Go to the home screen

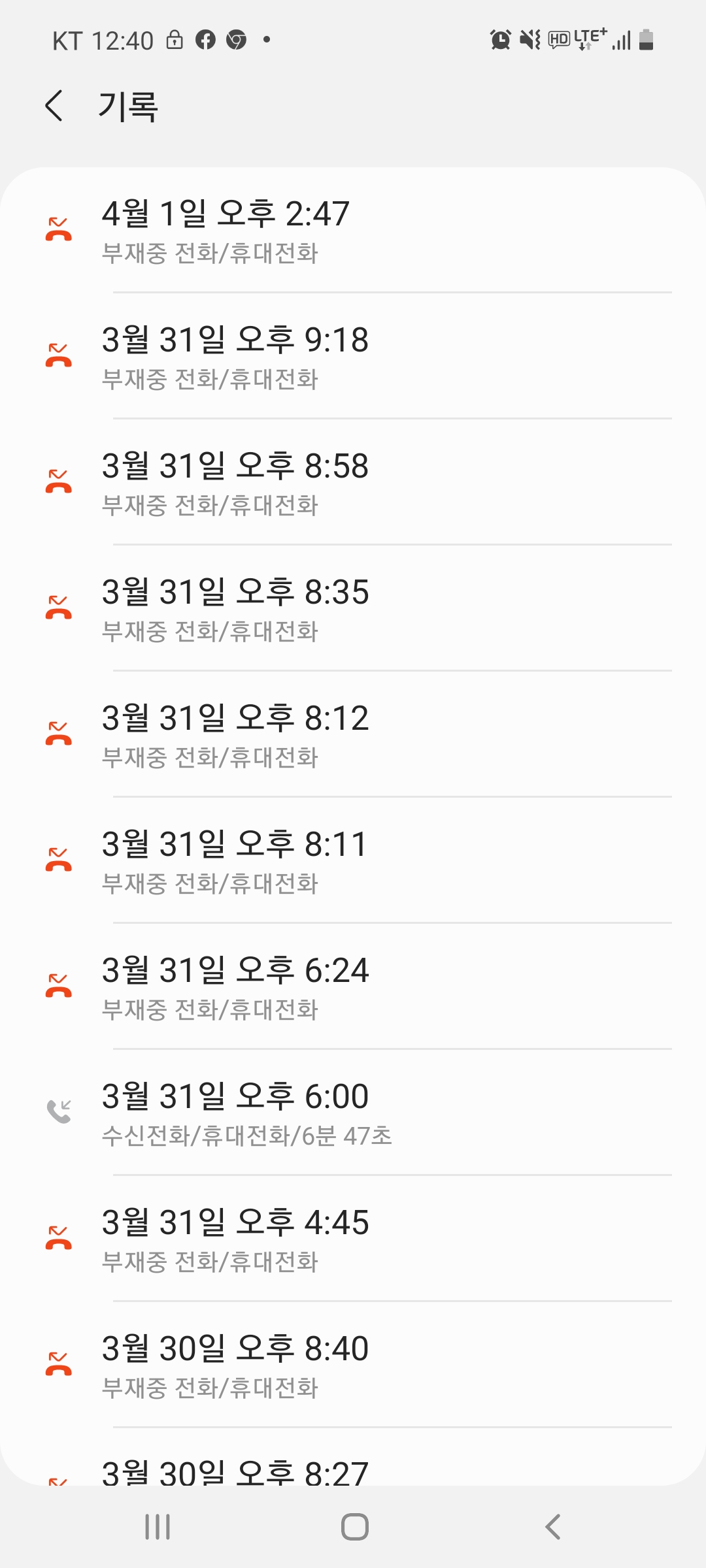pos(354,1527)
